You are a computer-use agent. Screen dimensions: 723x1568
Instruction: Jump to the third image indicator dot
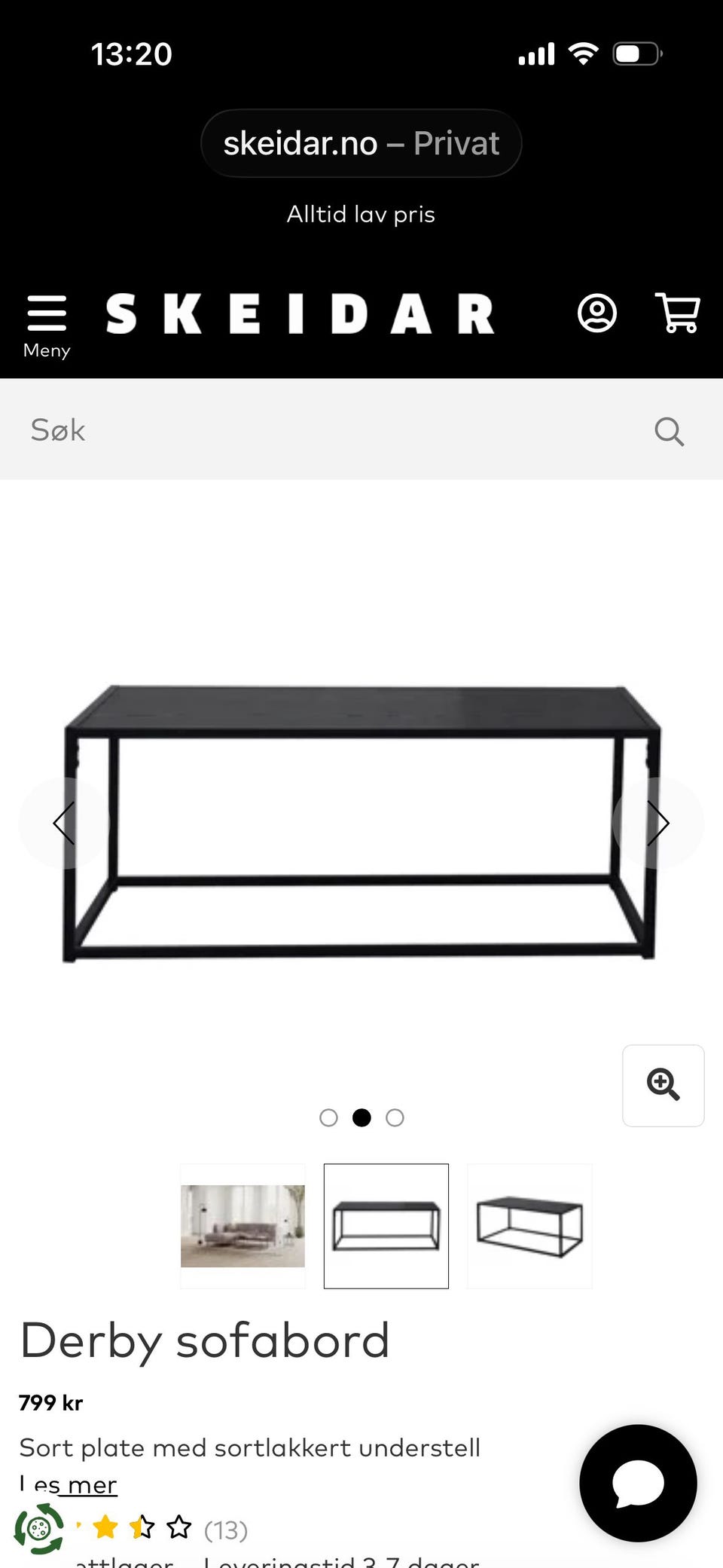pyautogui.click(x=395, y=1117)
